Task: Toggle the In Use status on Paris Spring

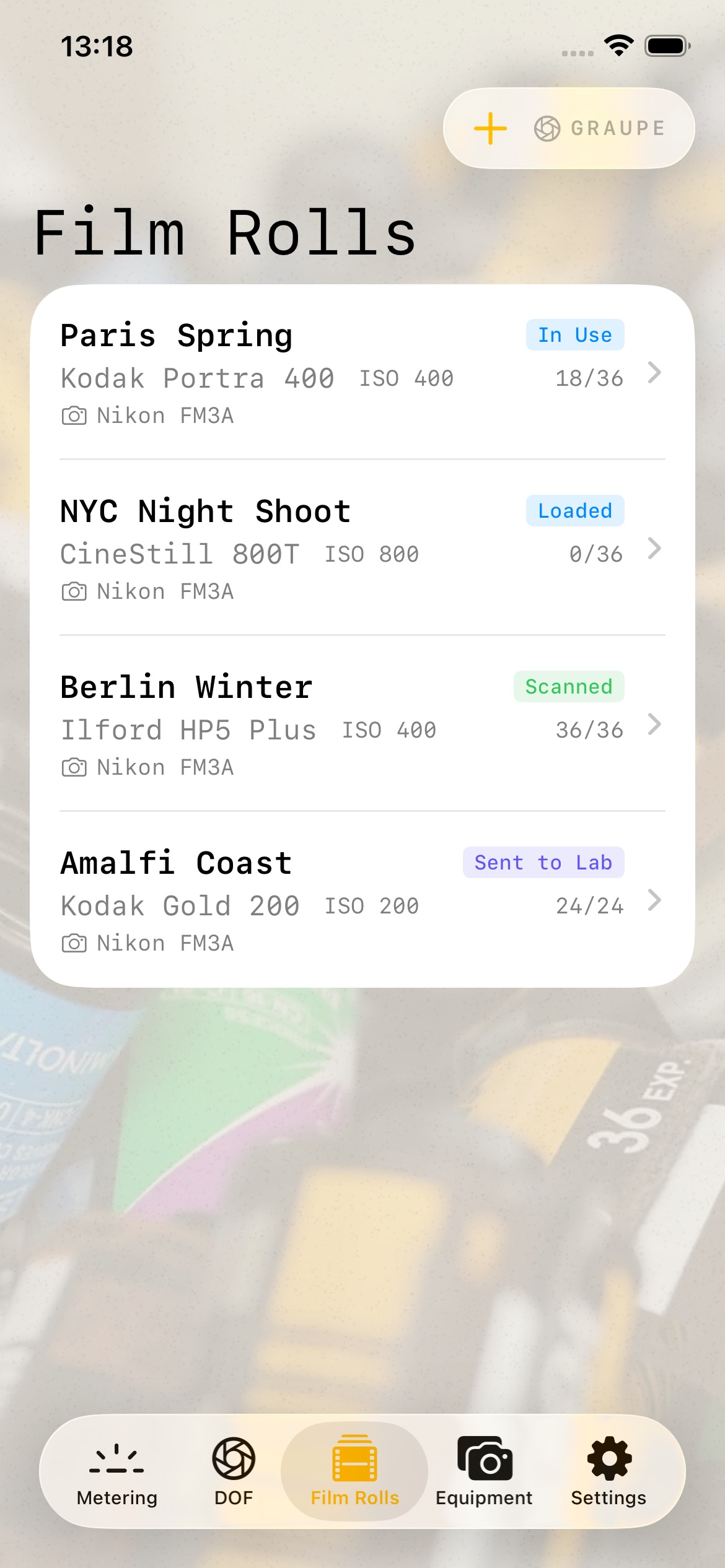Action: [574, 334]
